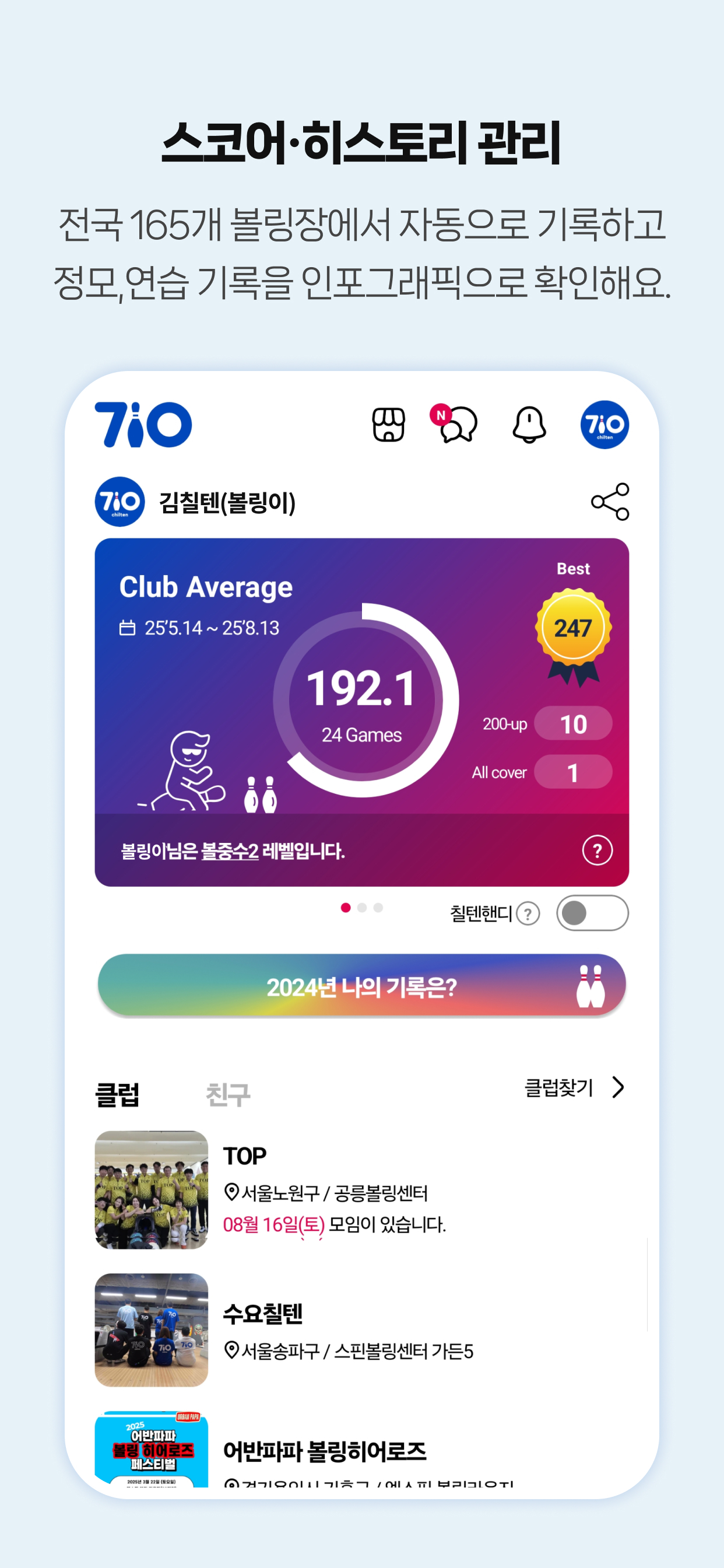Open the TOP club entry
Screen dimensions: 724x1568
[245, 1156]
